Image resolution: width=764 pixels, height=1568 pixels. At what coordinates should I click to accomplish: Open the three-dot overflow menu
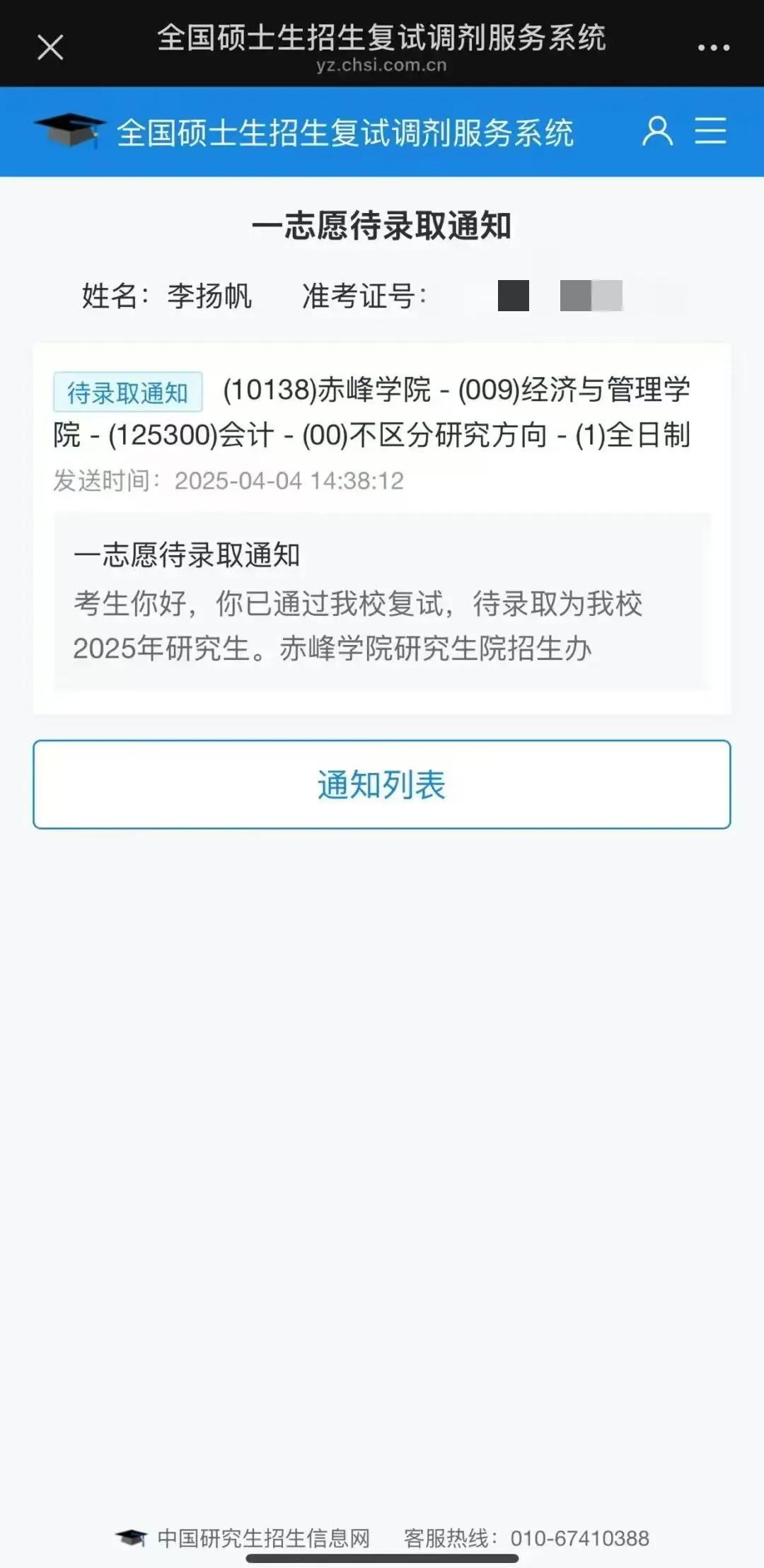(713, 47)
